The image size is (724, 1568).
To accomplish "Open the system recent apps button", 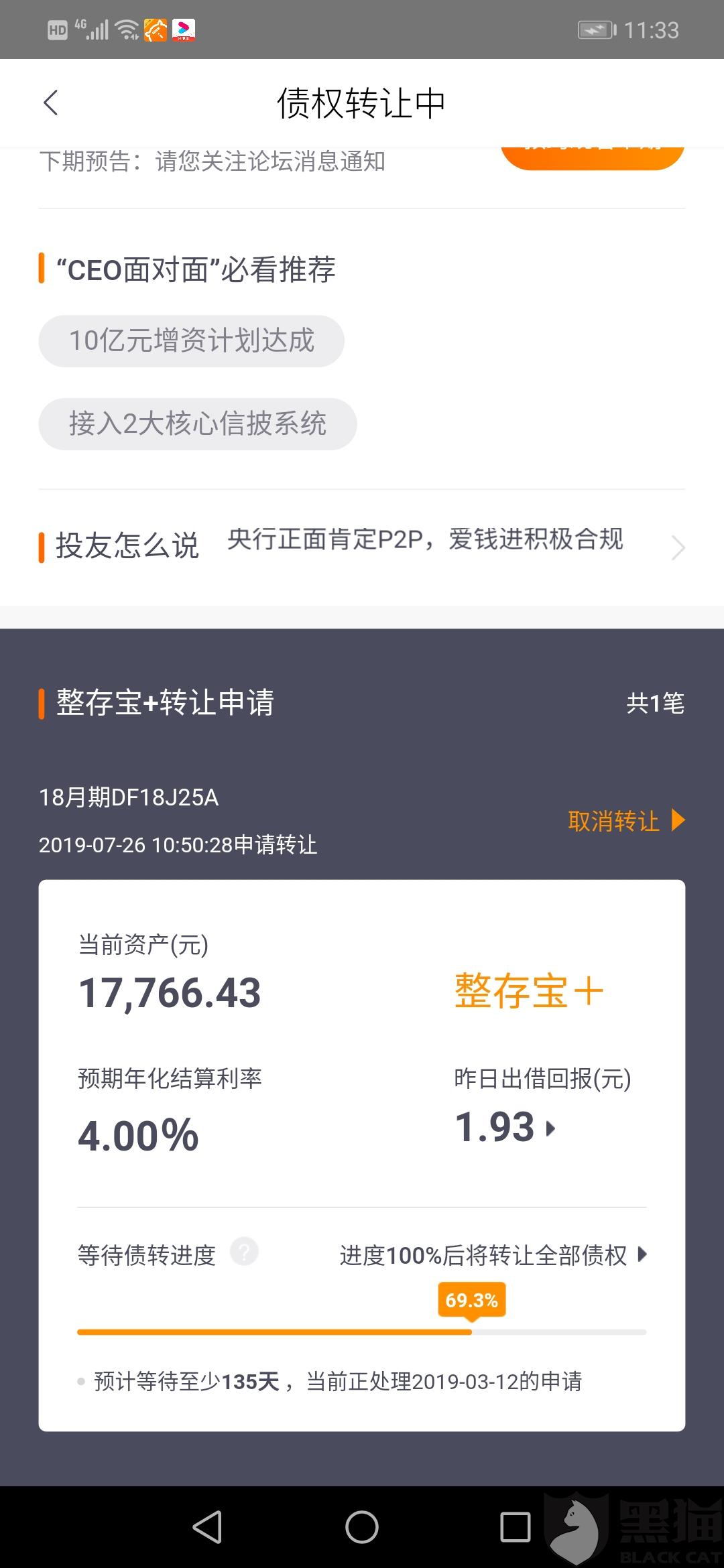I will (516, 1527).
